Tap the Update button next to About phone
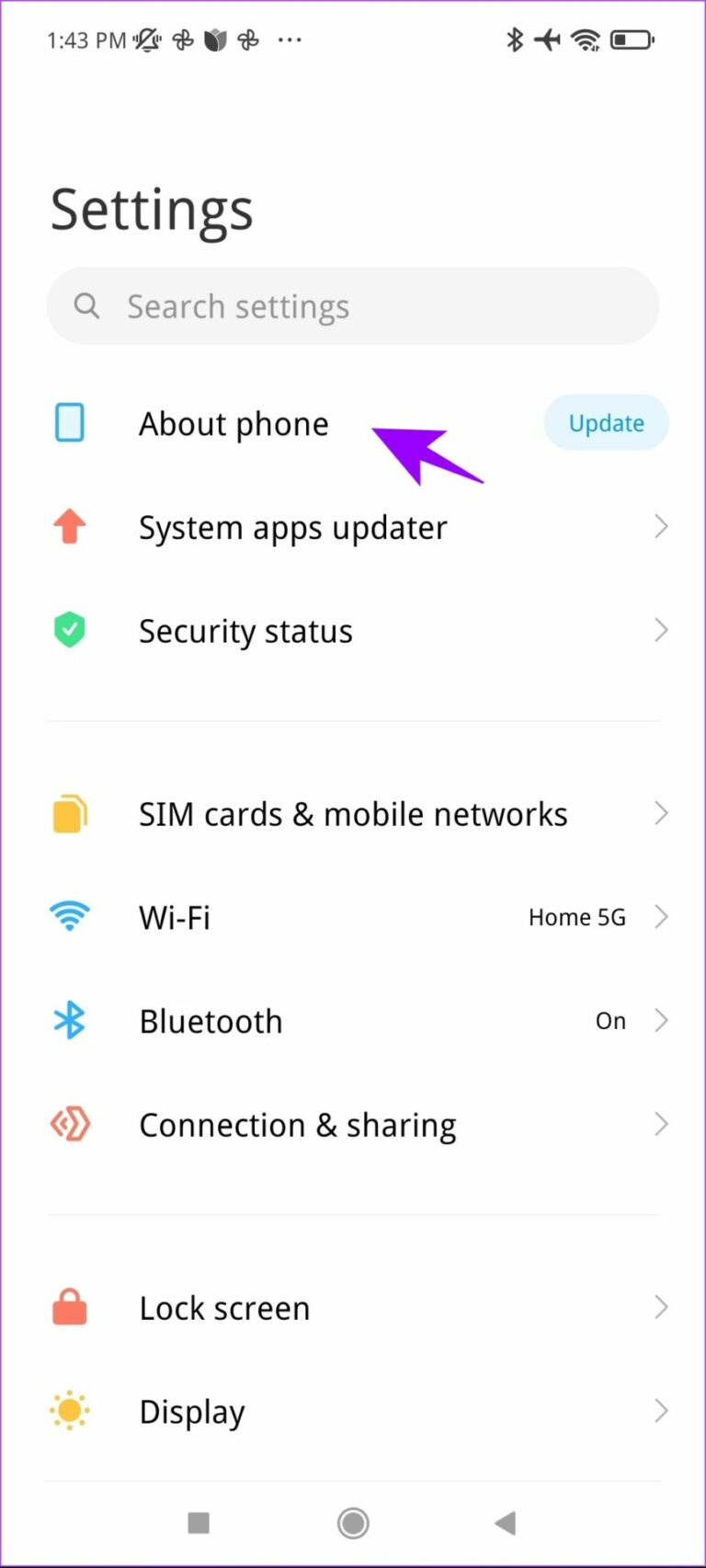Screen dimensions: 706x1568 605,423
